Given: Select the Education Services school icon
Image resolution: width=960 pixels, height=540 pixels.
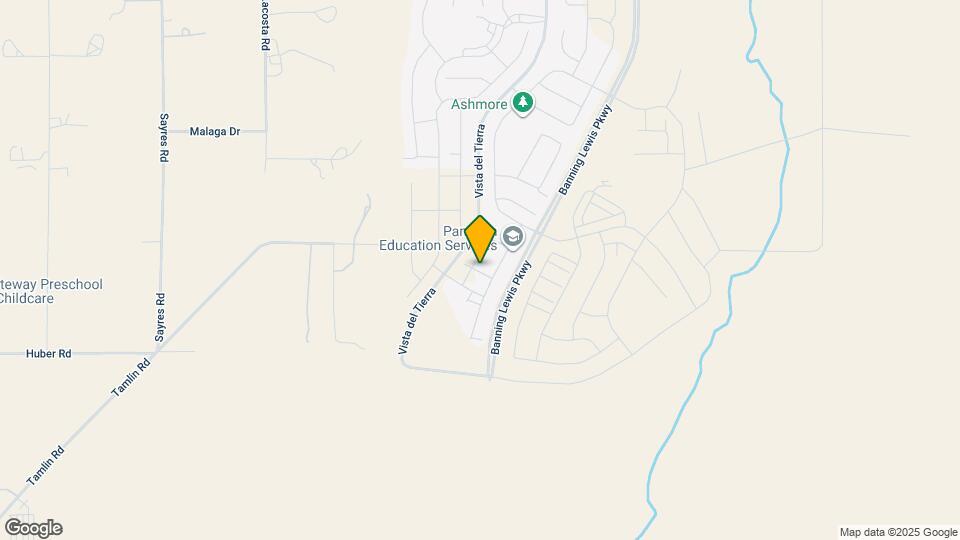Looking at the screenshot, I should [x=513, y=237].
